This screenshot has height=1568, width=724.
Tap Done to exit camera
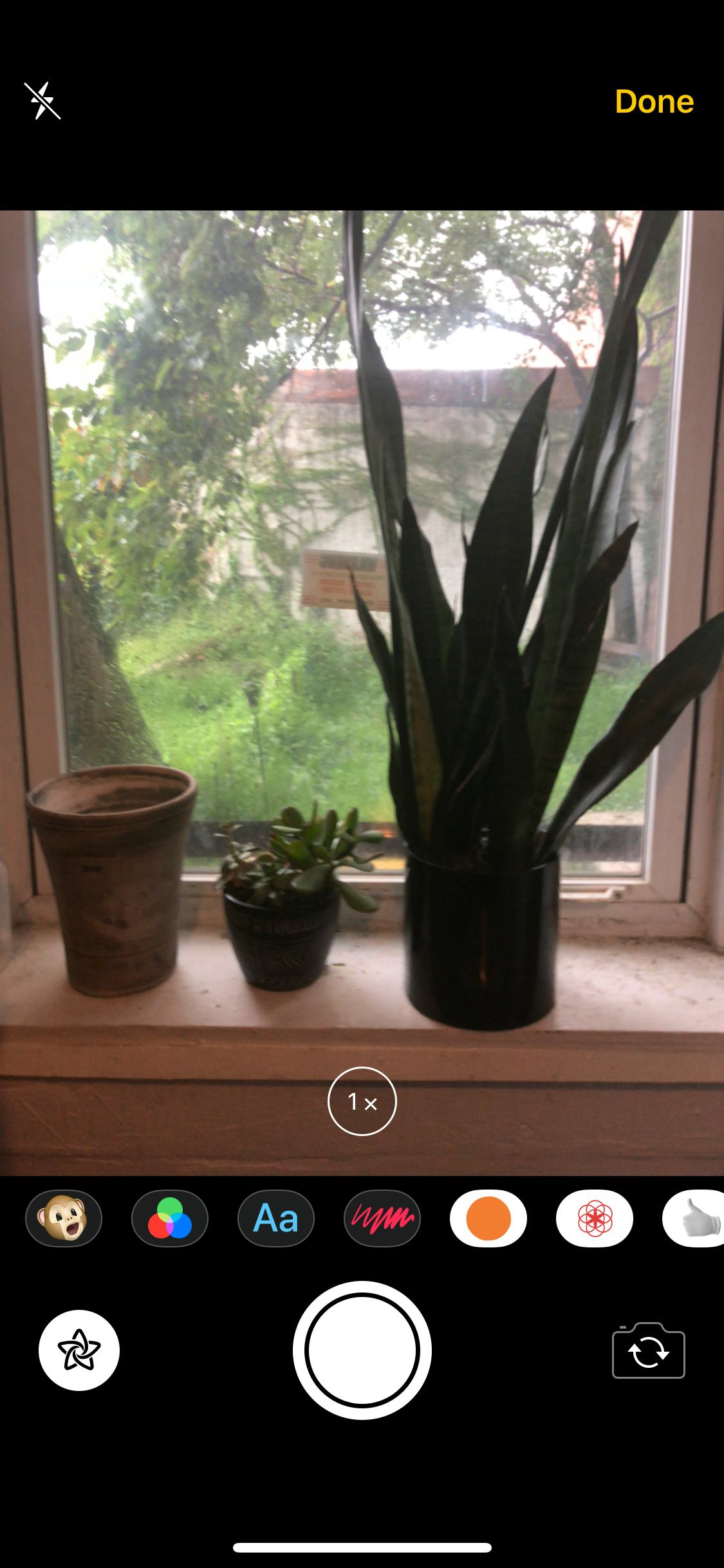(654, 100)
